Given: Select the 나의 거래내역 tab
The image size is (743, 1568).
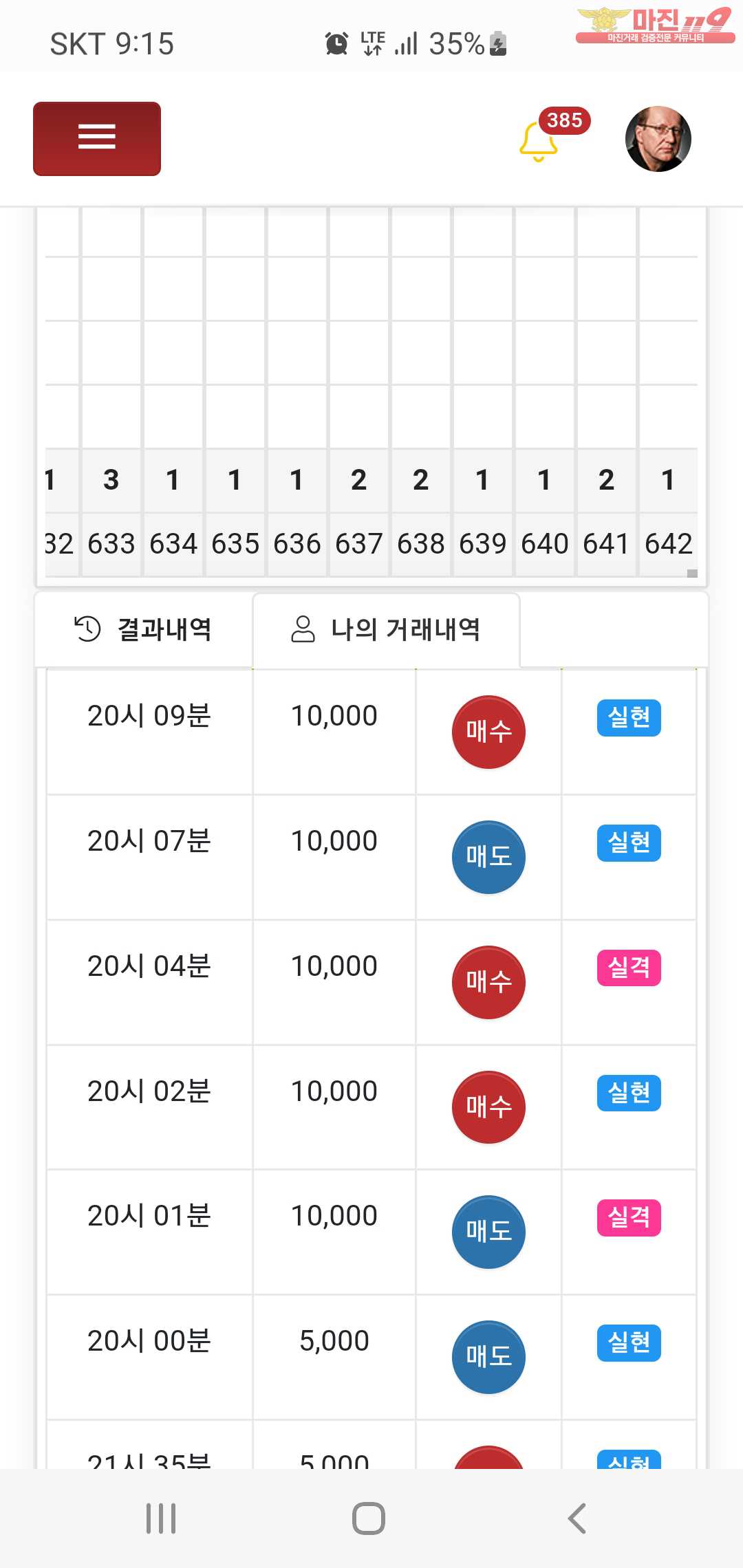Looking at the screenshot, I should [386, 629].
